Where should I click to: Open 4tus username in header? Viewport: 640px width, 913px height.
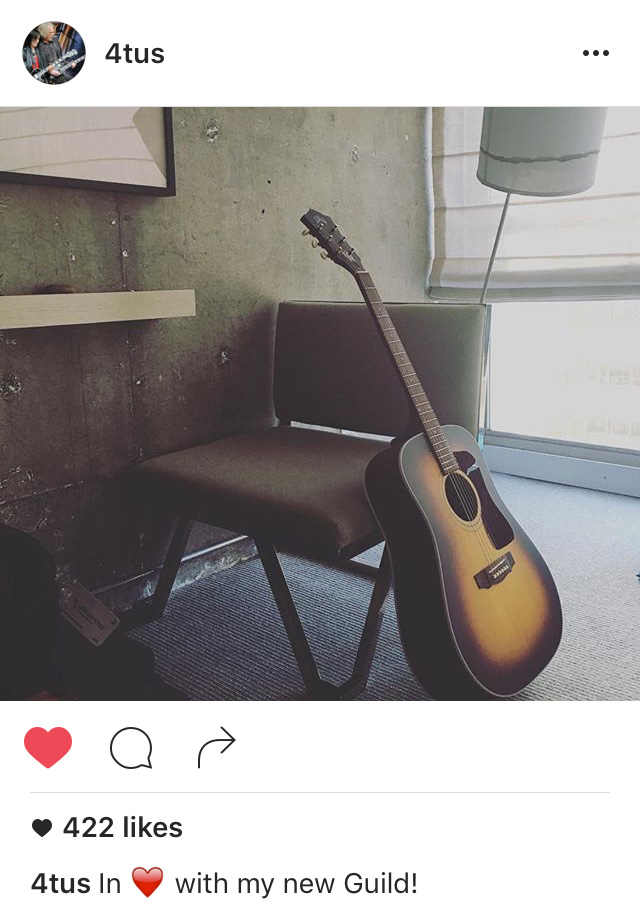(x=135, y=54)
